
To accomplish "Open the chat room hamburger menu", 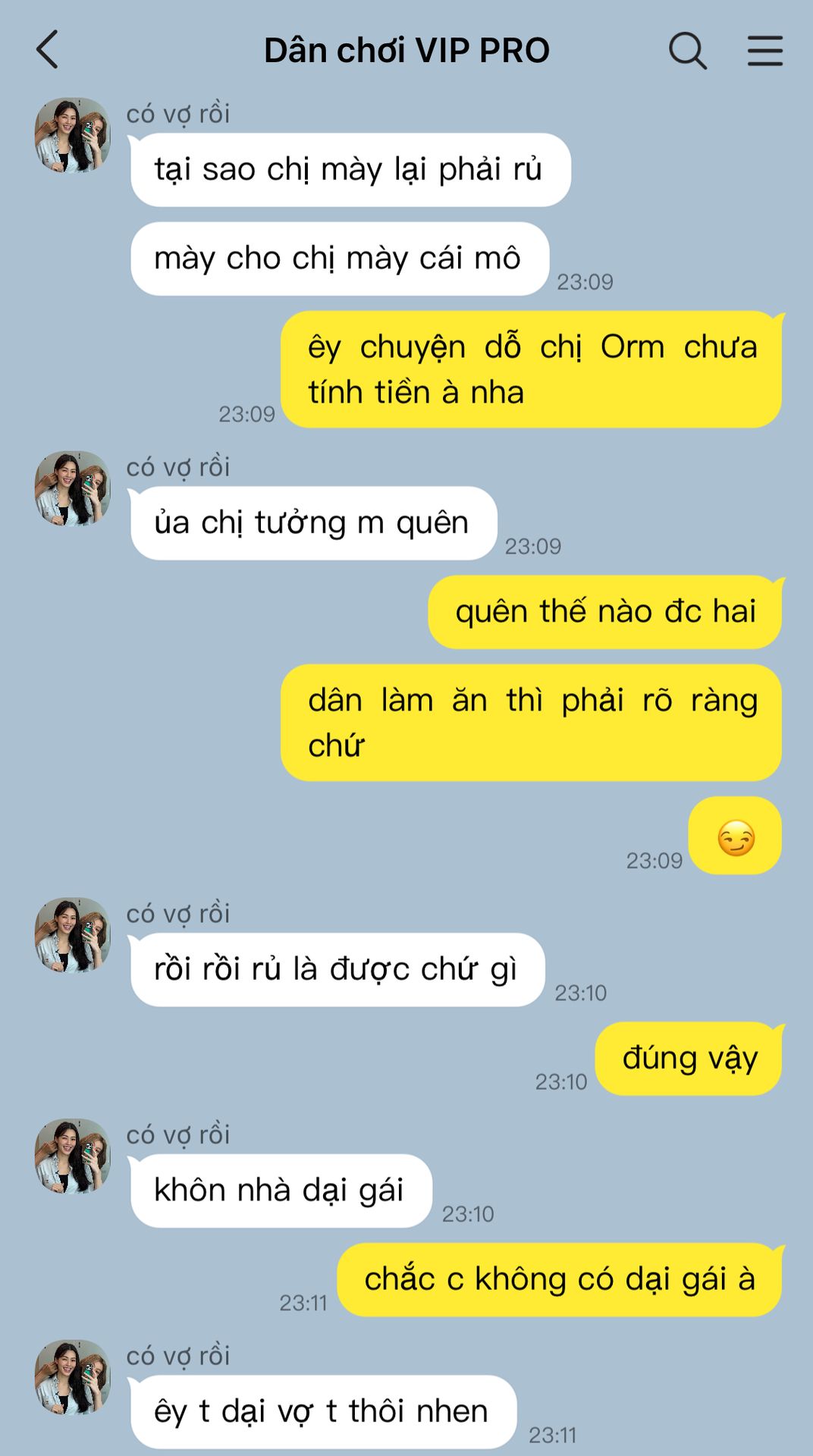I will [x=764, y=51].
